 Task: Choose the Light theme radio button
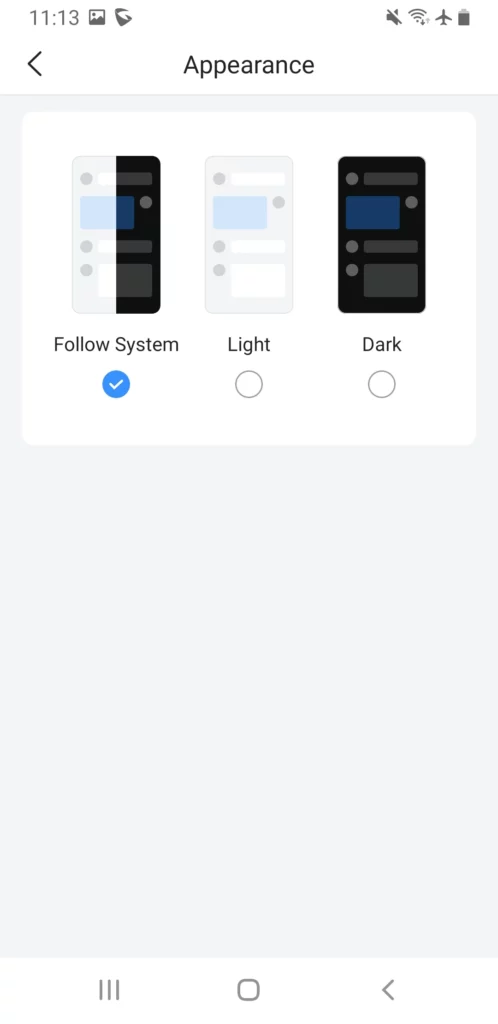click(x=249, y=385)
